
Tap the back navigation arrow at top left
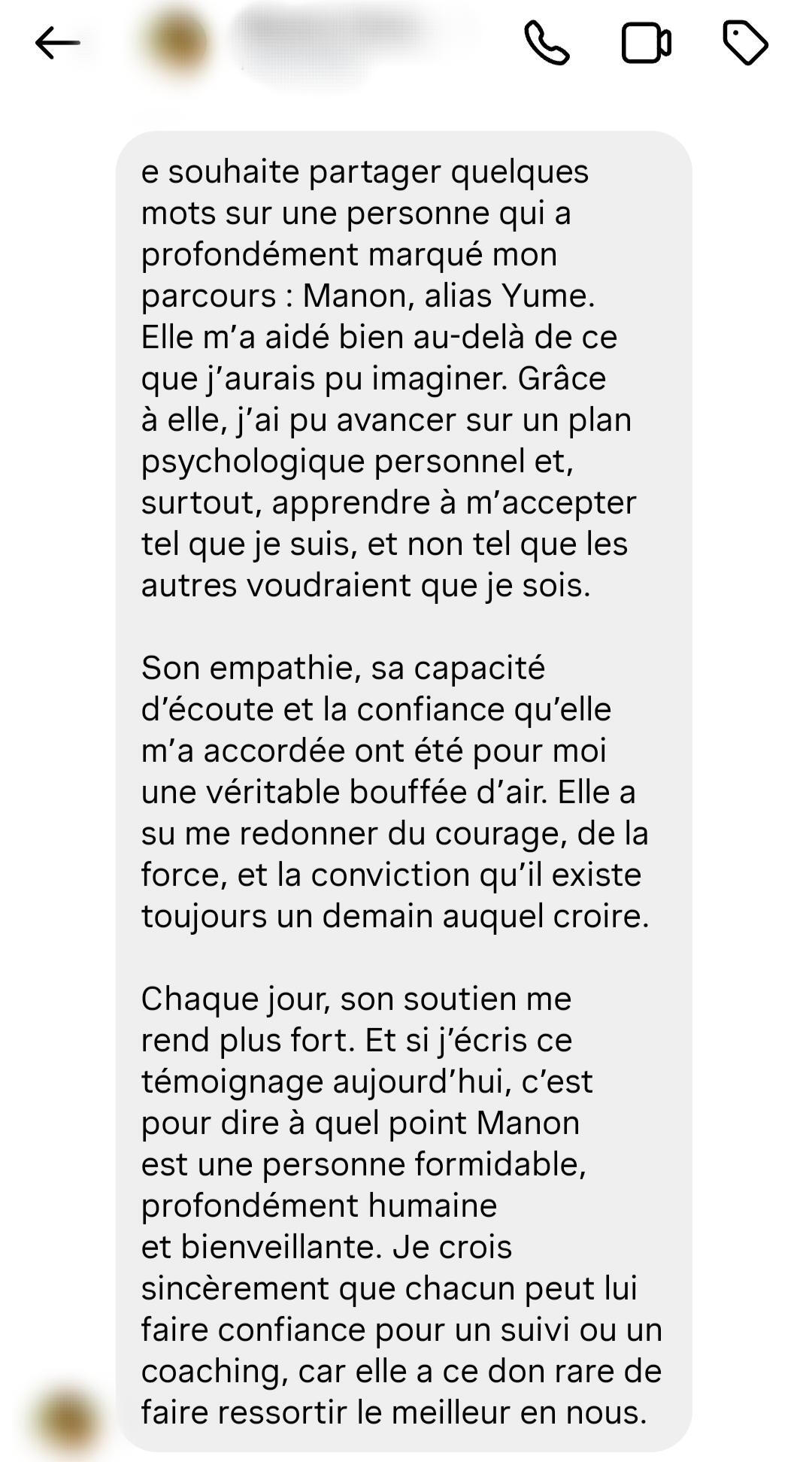tap(55, 43)
